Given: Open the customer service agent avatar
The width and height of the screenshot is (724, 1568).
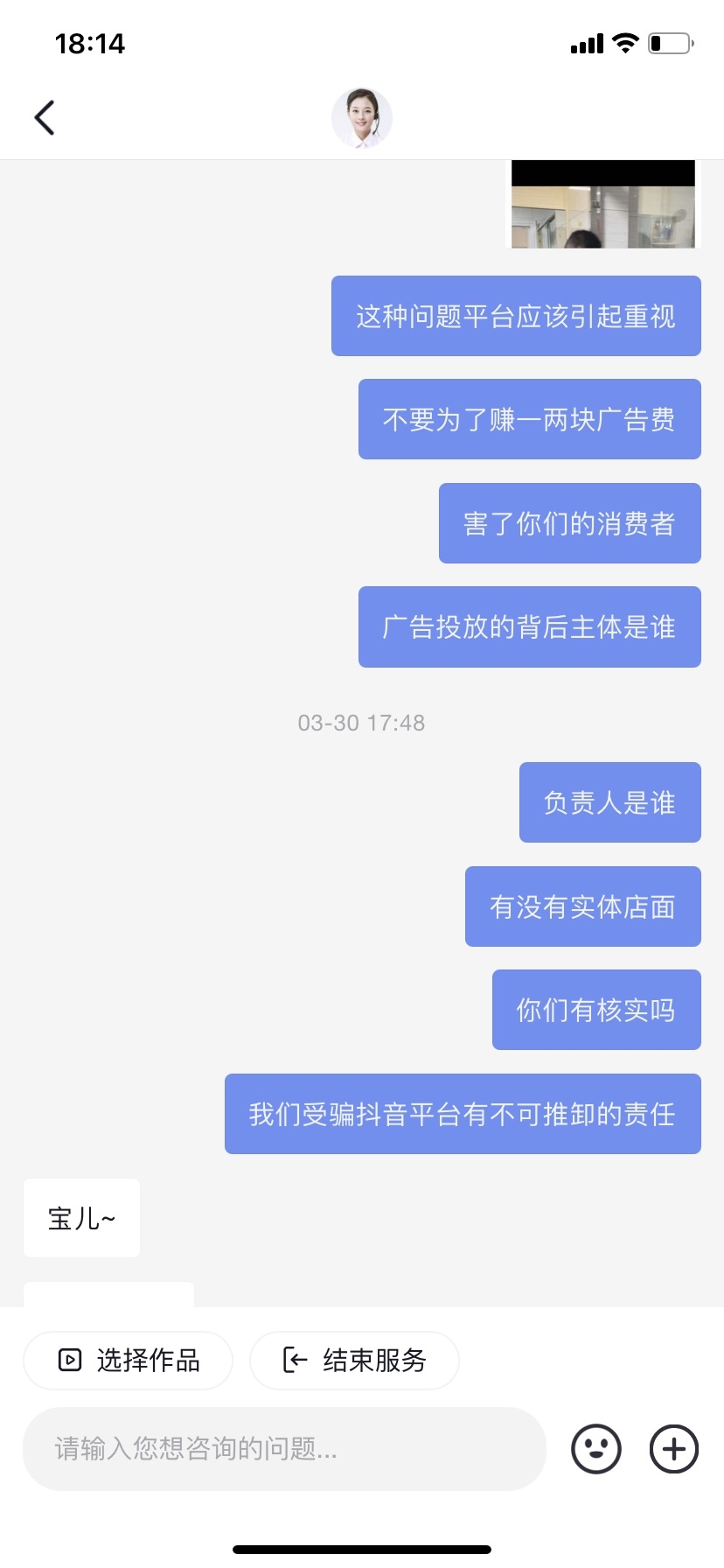Looking at the screenshot, I should [361, 118].
